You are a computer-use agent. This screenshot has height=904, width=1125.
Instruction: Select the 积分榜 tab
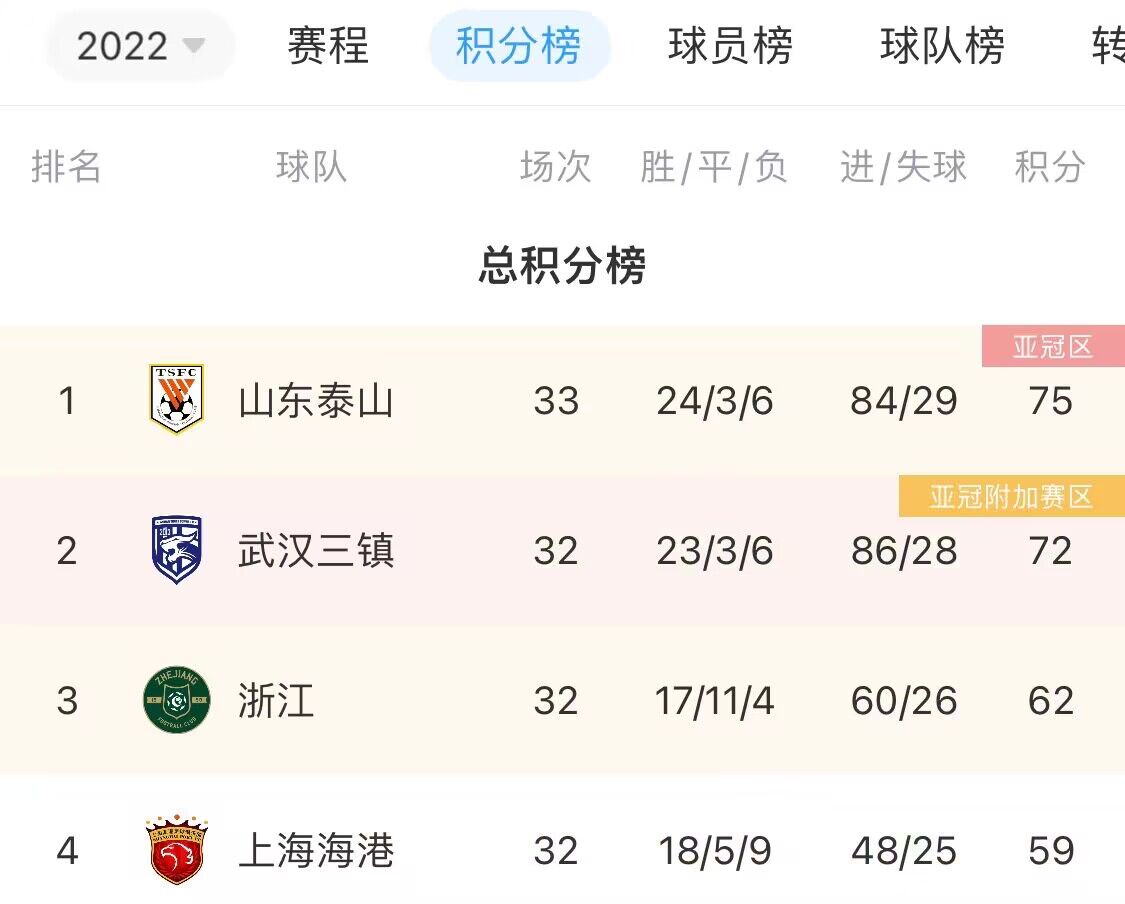tap(518, 46)
